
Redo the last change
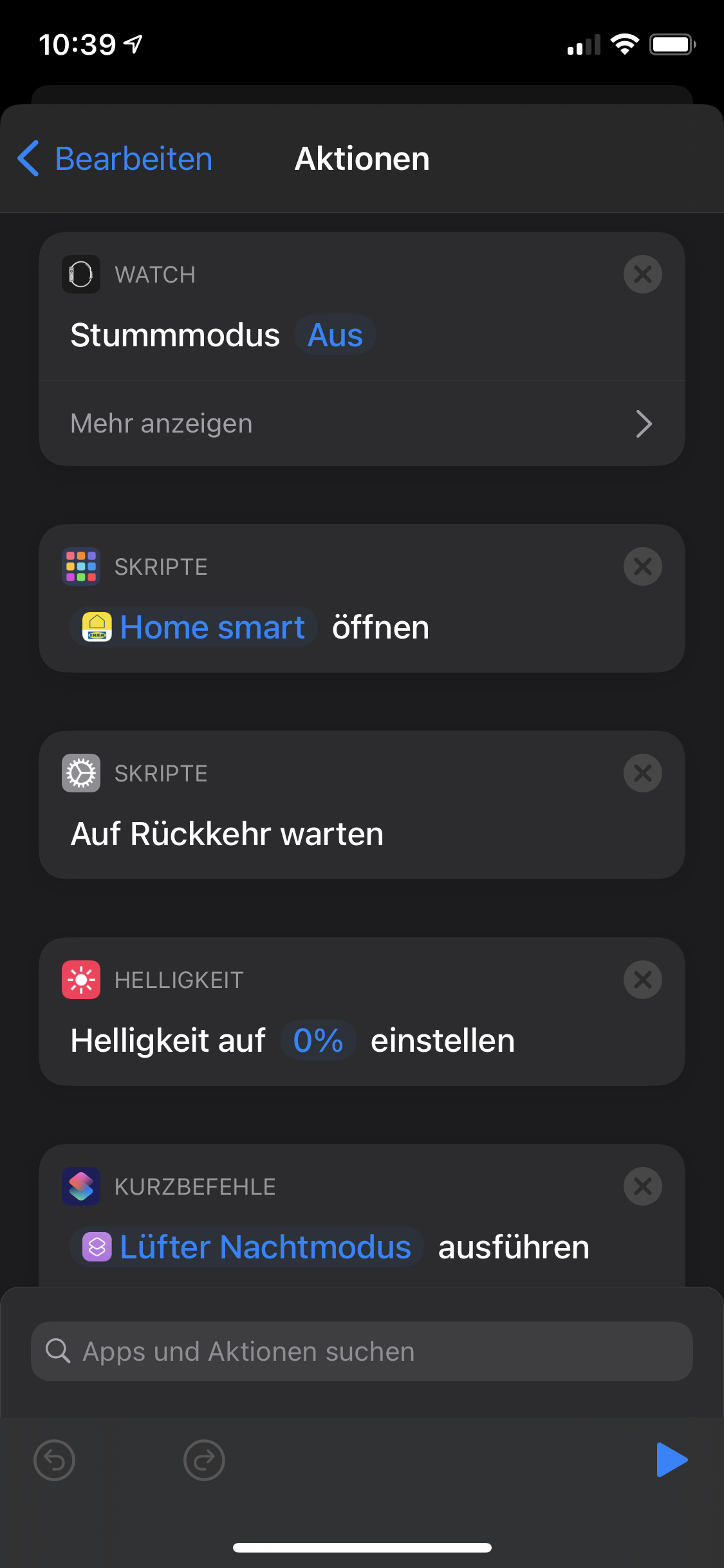click(x=204, y=1460)
